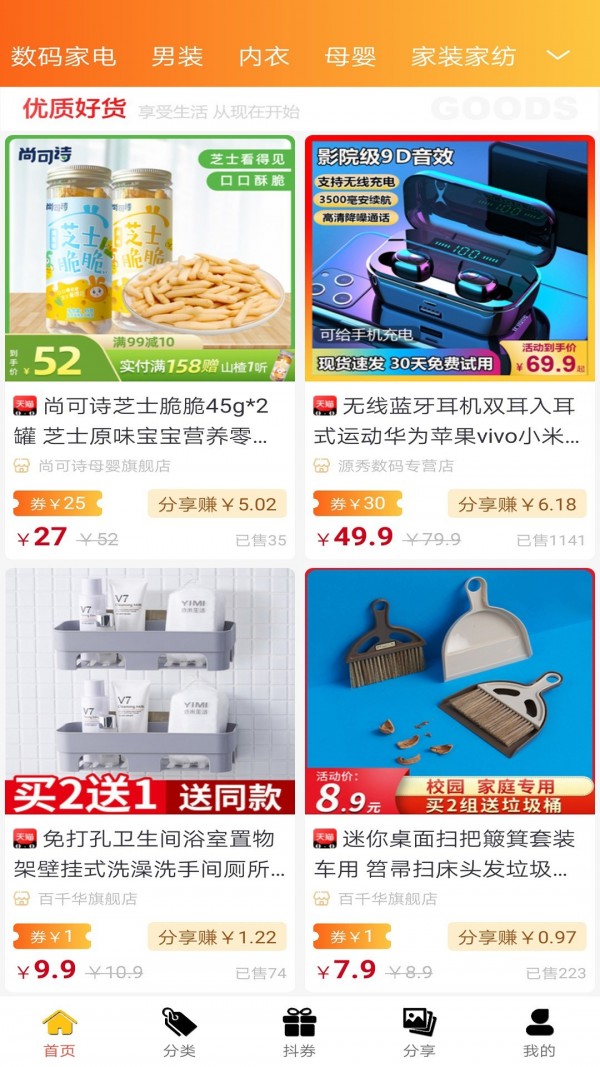
Task: Tap 分享赚 ¥5.02 on the 芝士脆脆 item
Action: click(217, 504)
